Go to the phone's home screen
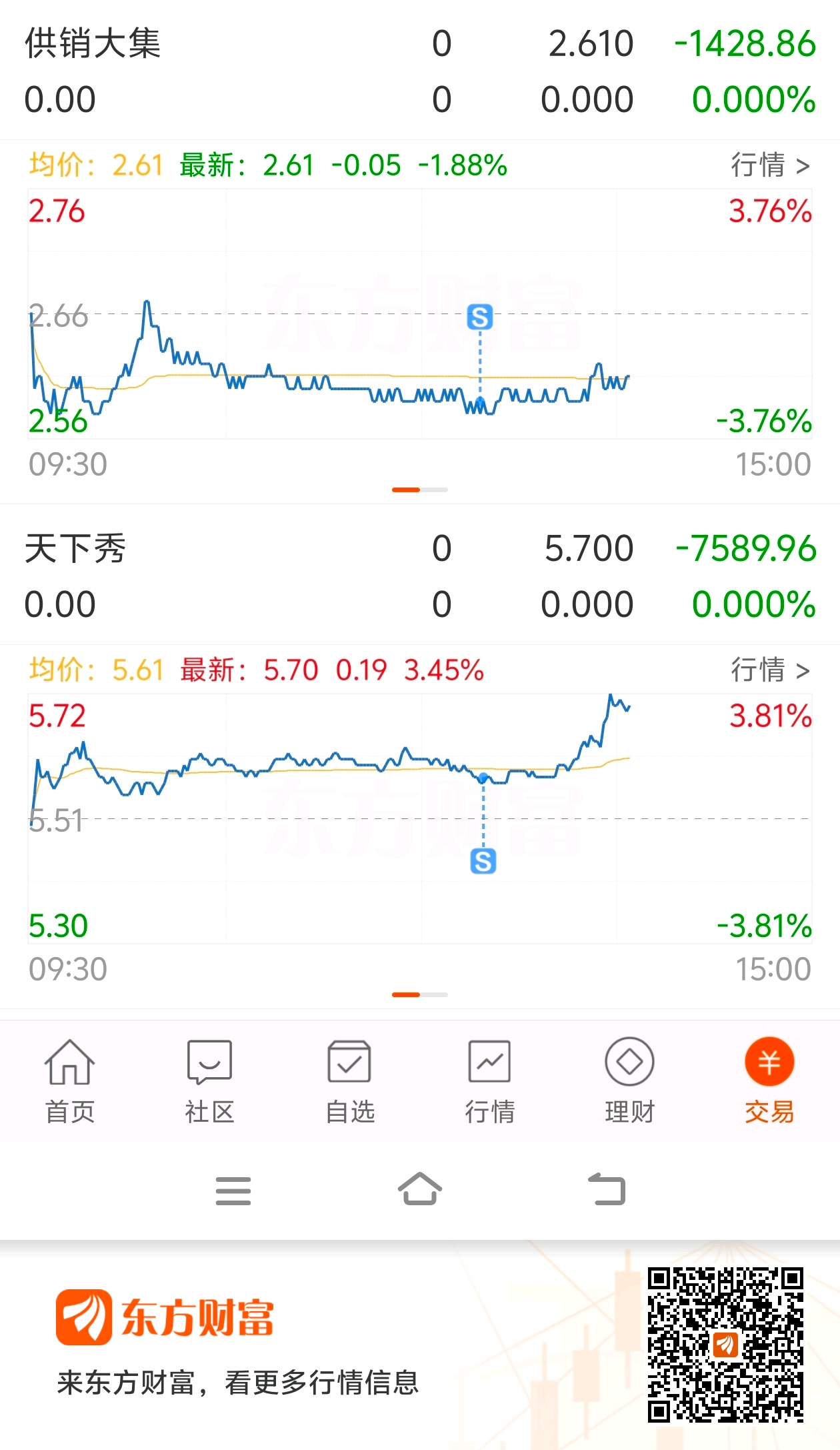 [420, 1189]
